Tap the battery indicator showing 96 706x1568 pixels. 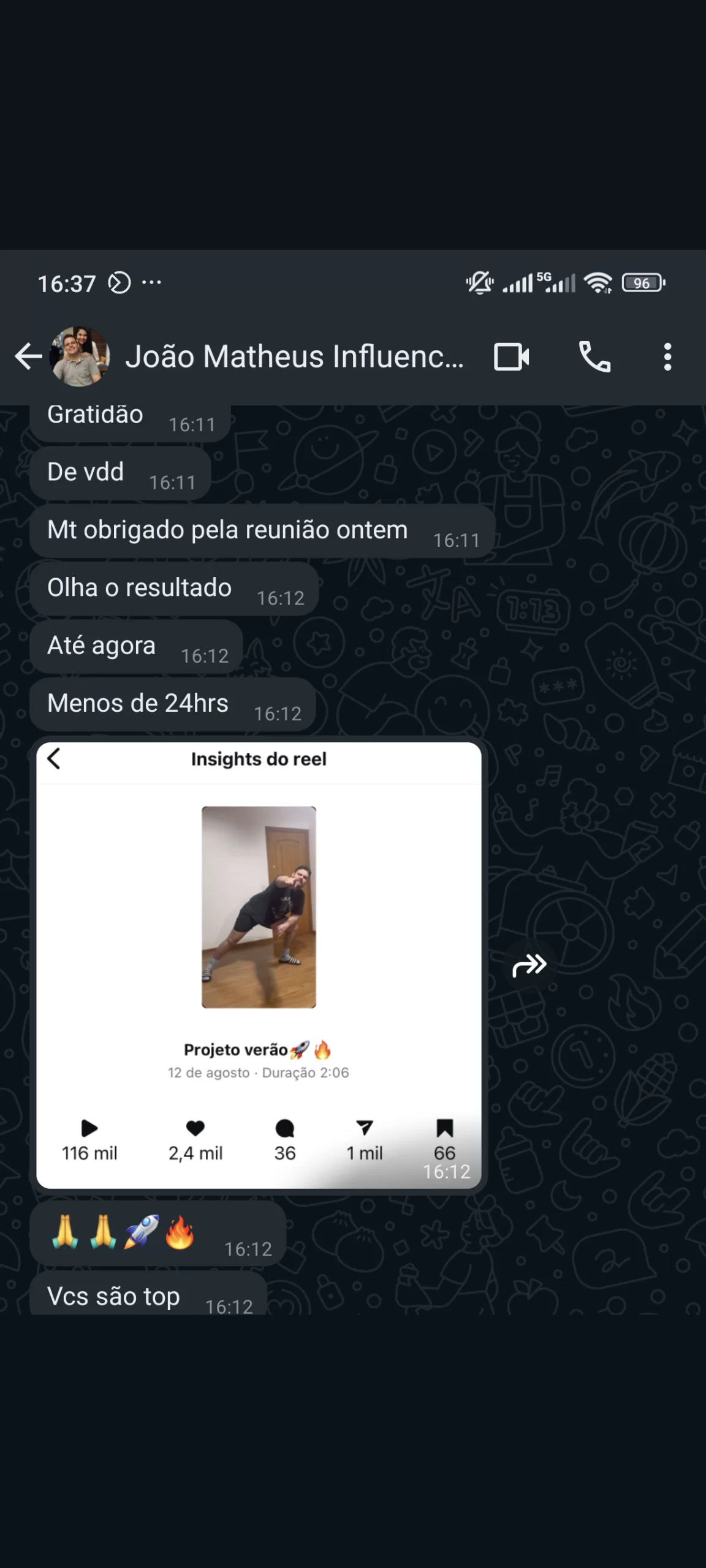(642, 282)
